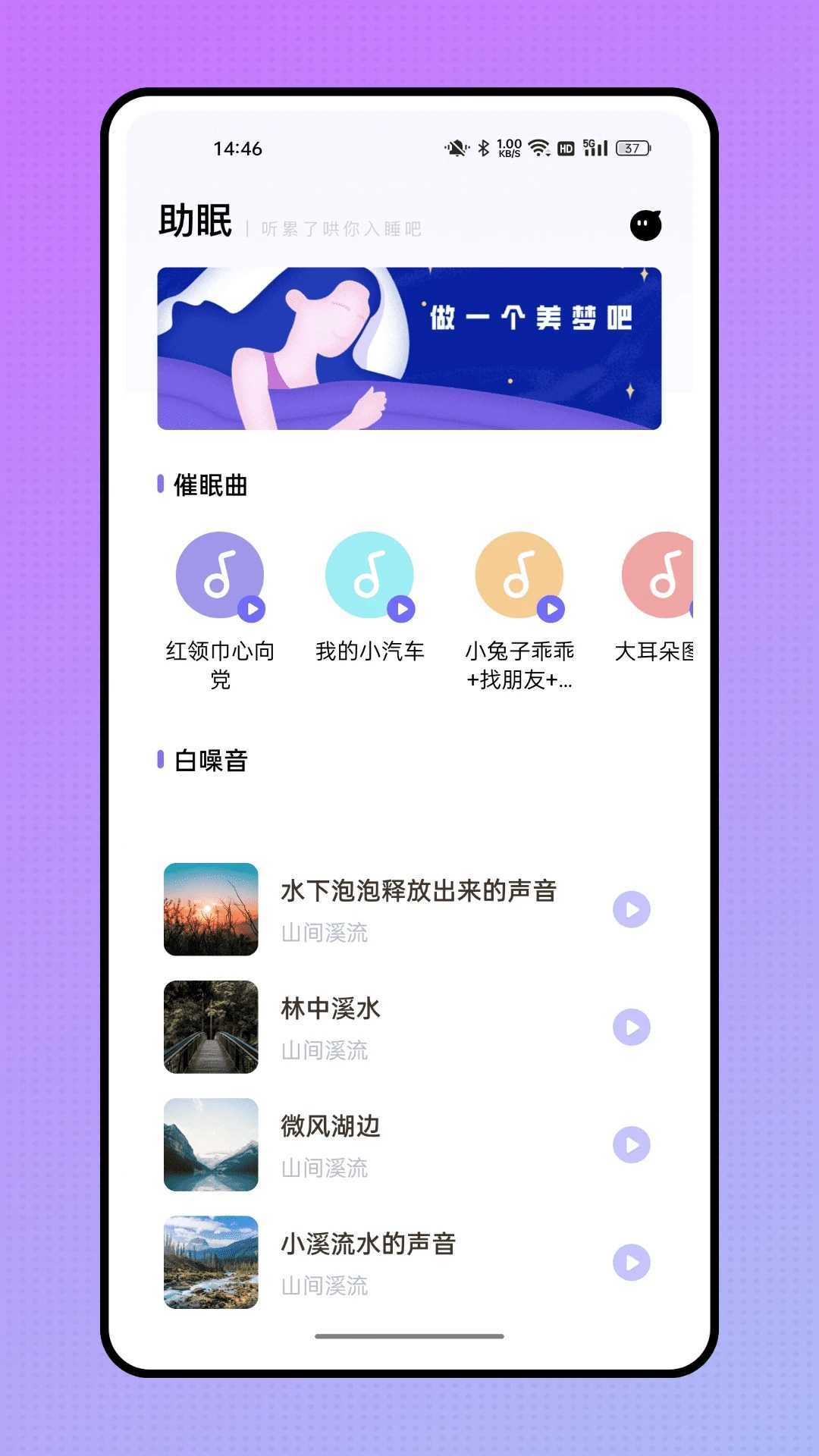Play the 小兔子乖乖 medley lullaby
Viewport: 819px width, 1456px height.
pyautogui.click(x=519, y=575)
